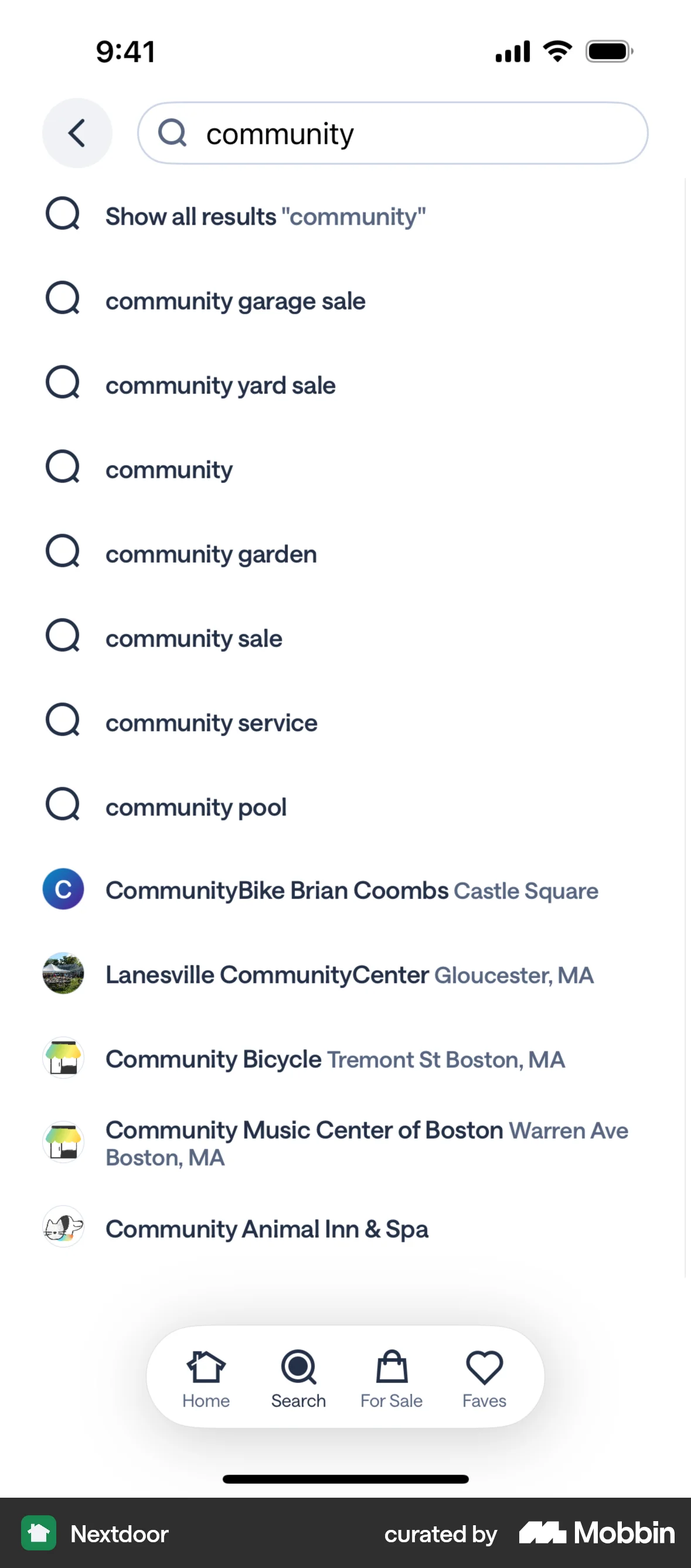Open Lanesville CommunityCenter result
Image resolution: width=691 pixels, height=1568 pixels.
pyautogui.click(x=349, y=974)
